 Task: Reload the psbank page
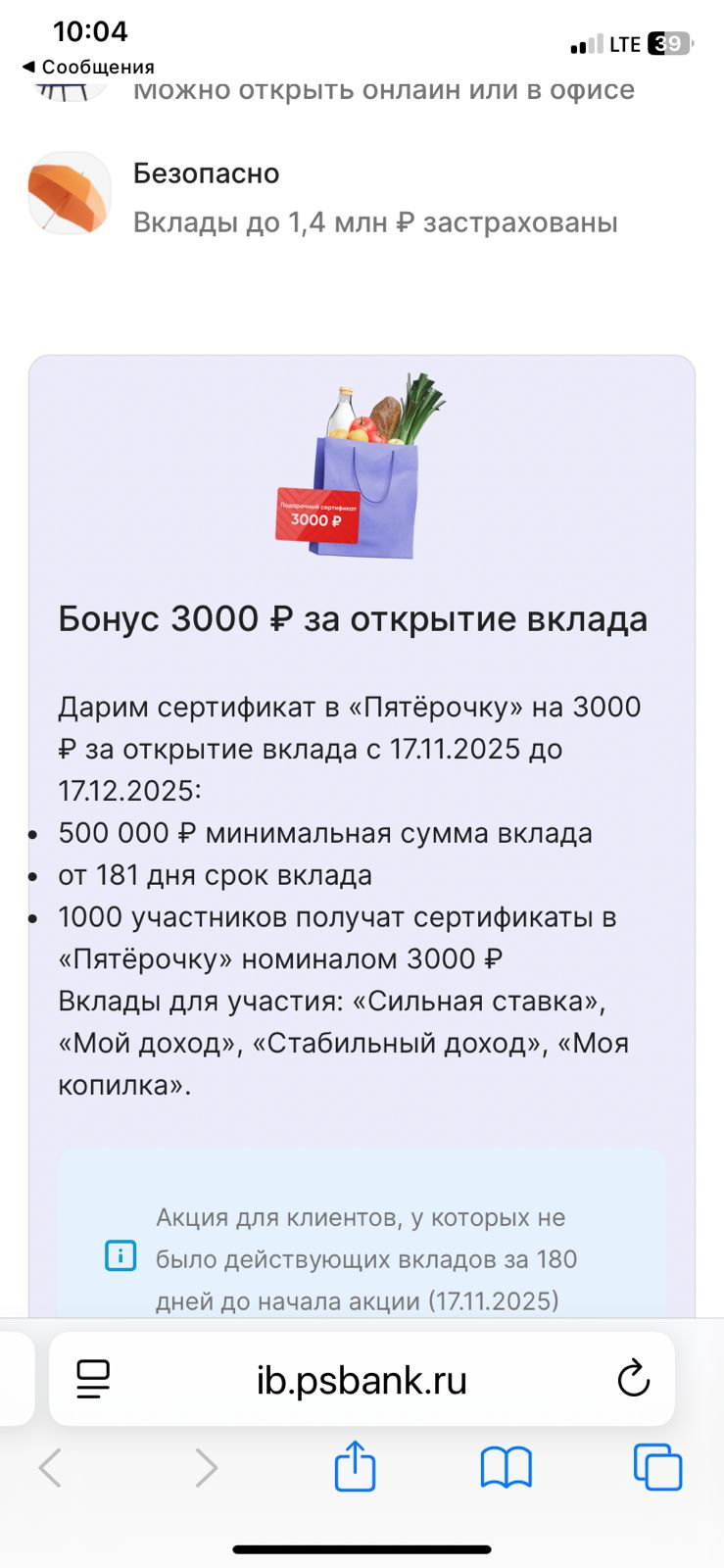(633, 1379)
